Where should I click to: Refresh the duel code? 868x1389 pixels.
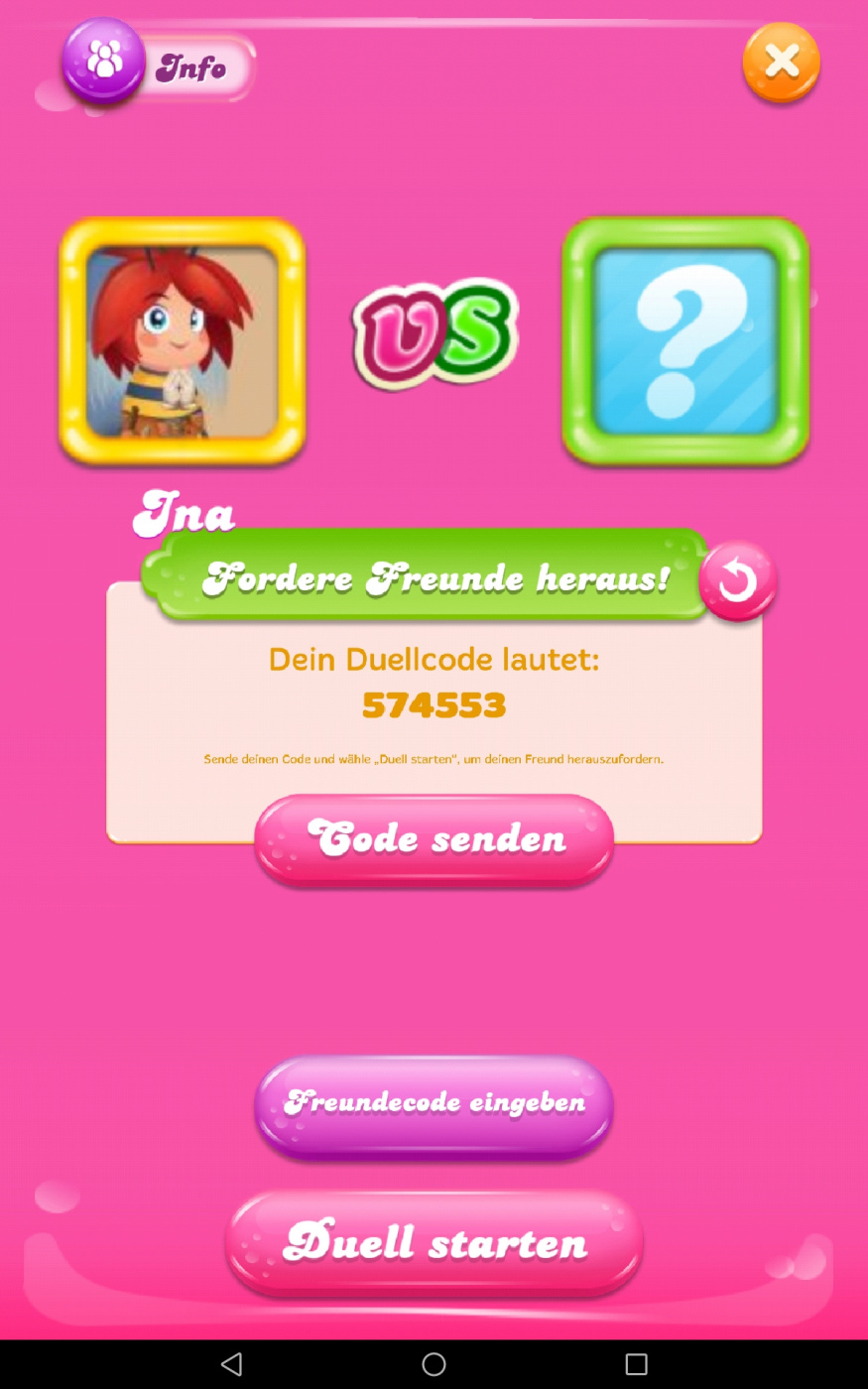coord(737,581)
